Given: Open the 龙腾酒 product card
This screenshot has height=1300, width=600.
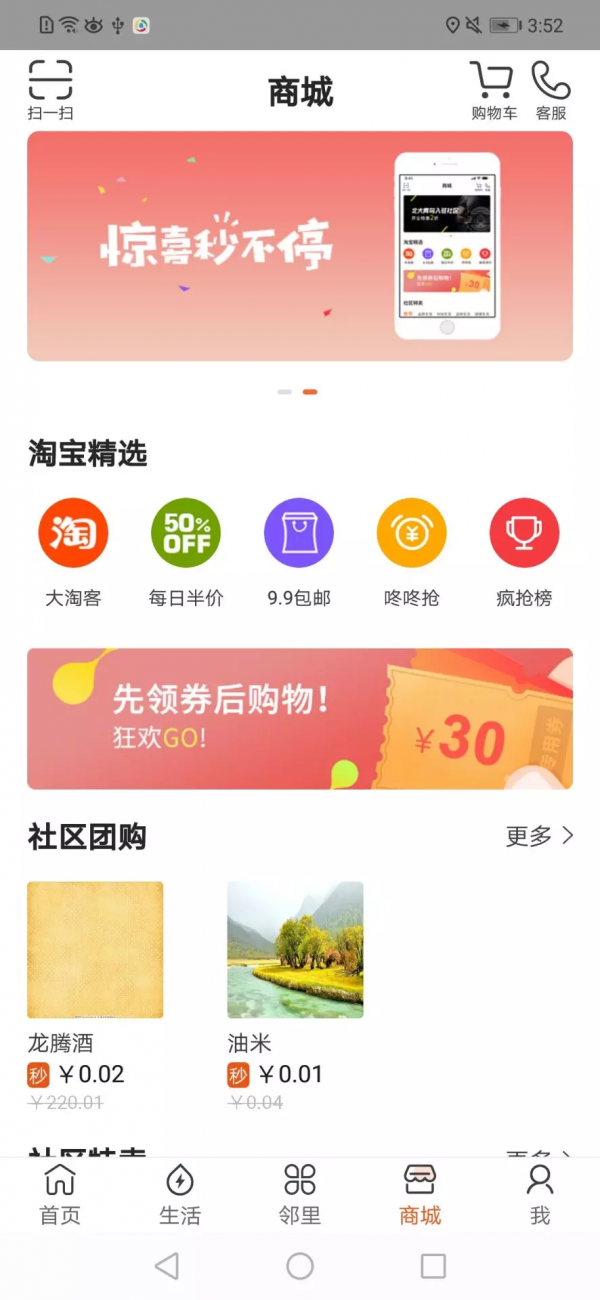Looking at the screenshot, I should pos(95,997).
